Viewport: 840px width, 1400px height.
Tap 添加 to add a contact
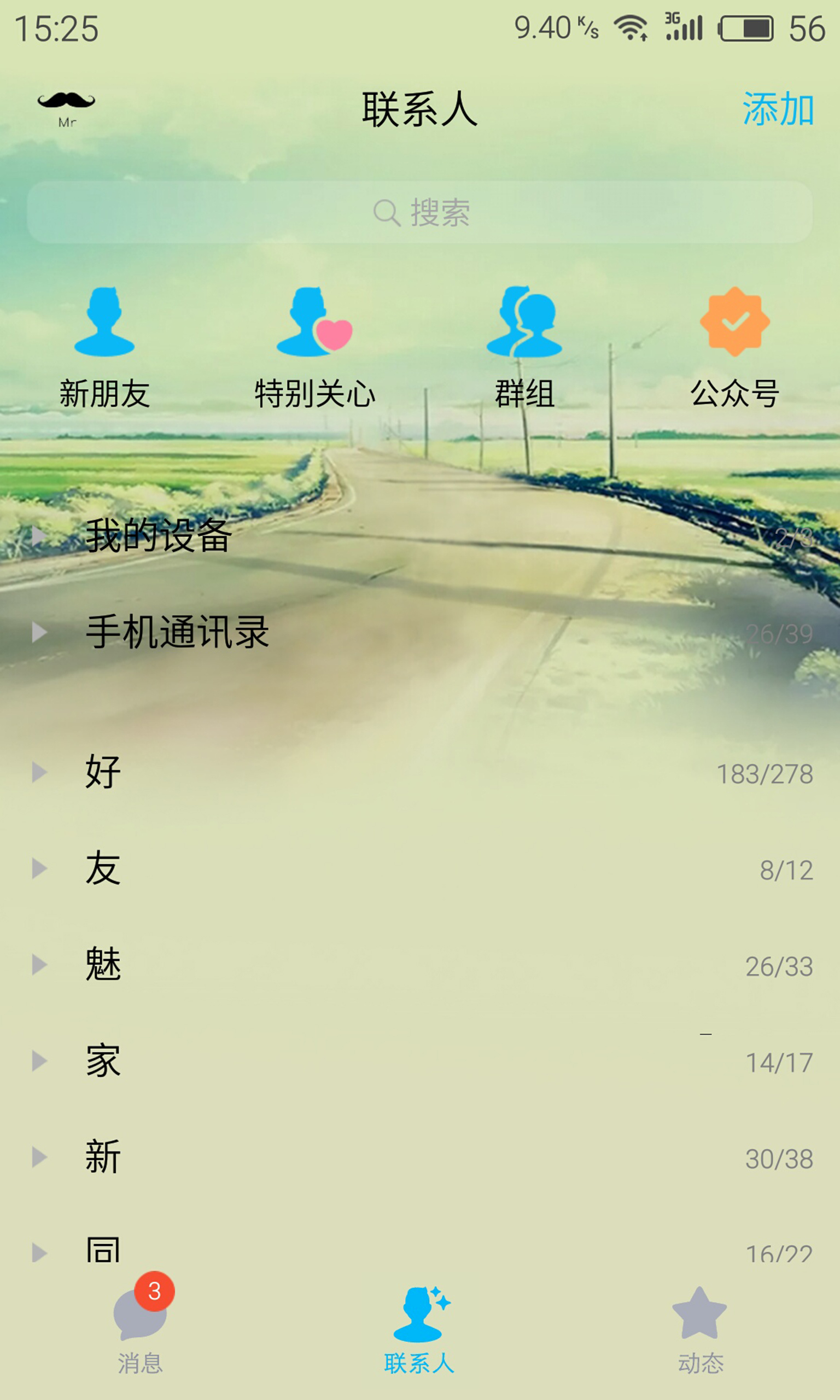coord(778,109)
